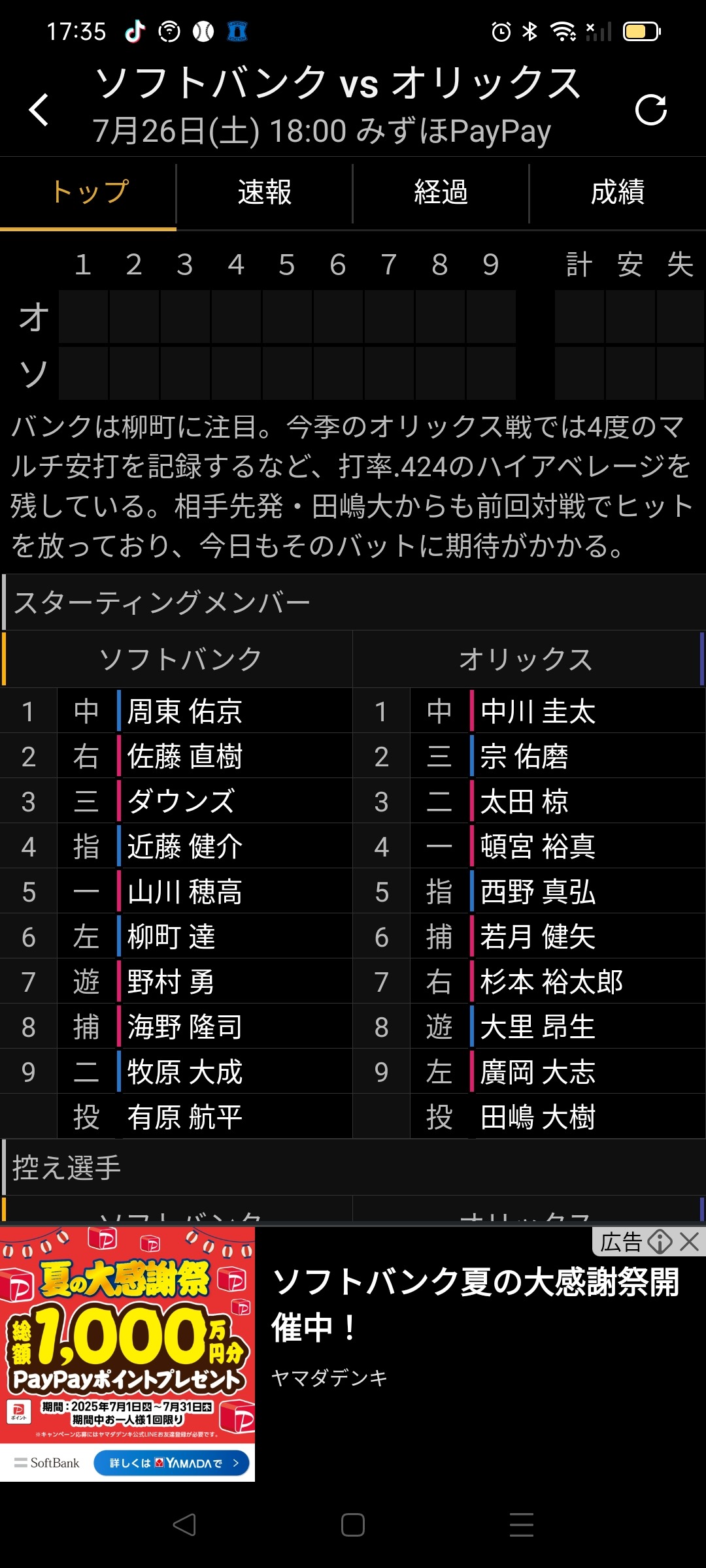Open the 成績 tab
The height and width of the screenshot is (1568, 706).
618,193
